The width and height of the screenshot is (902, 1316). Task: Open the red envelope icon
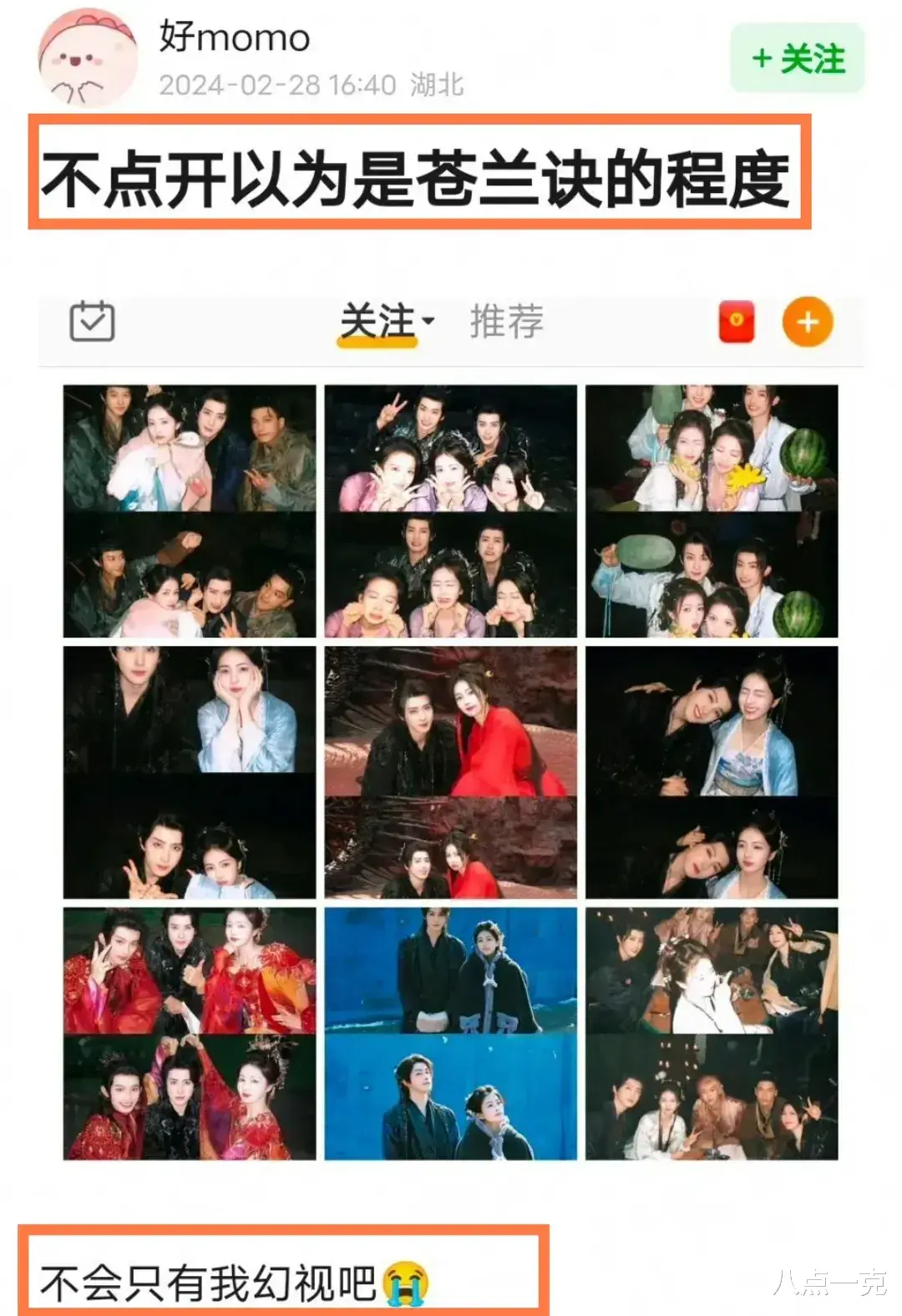(x=735, y=321)
